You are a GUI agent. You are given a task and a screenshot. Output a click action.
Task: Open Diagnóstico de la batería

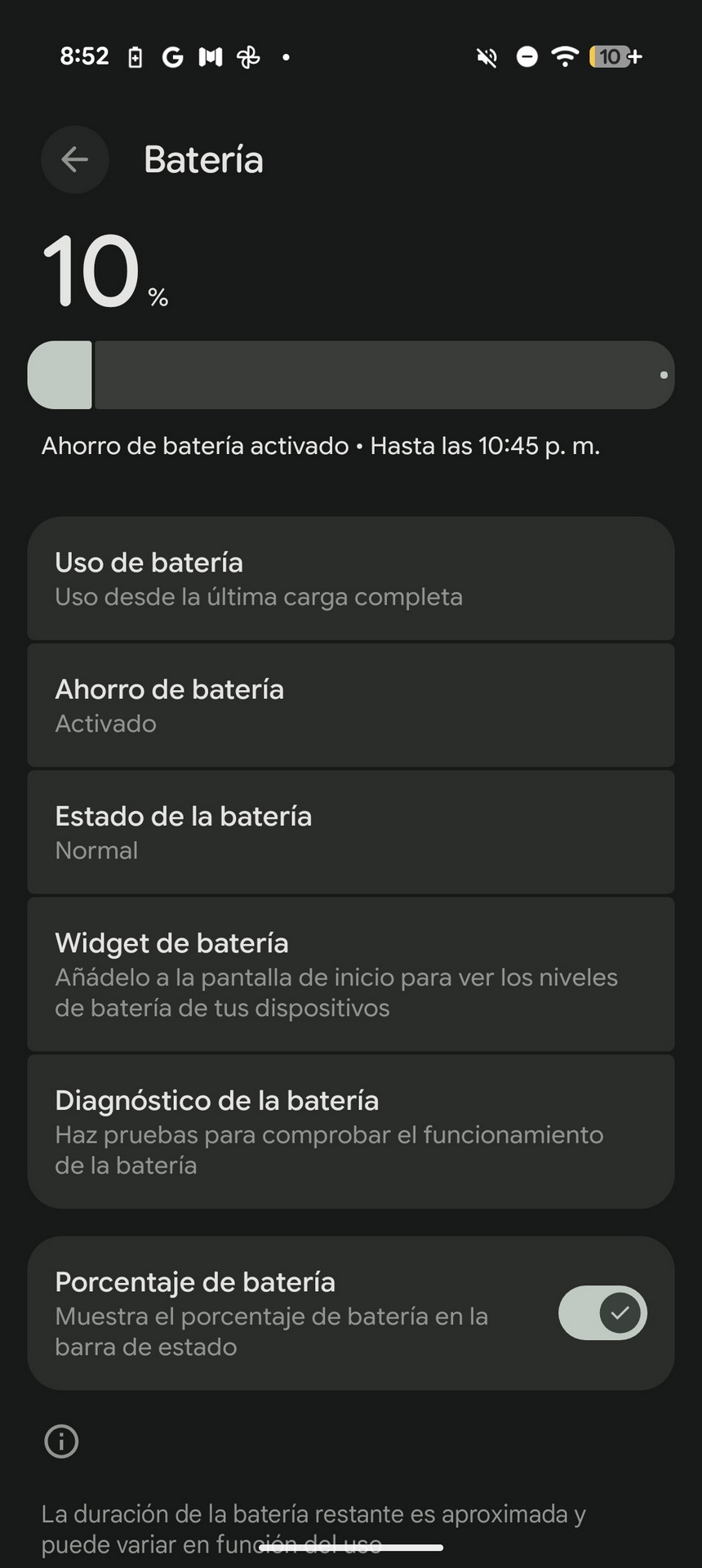(x=351, y=1132)
